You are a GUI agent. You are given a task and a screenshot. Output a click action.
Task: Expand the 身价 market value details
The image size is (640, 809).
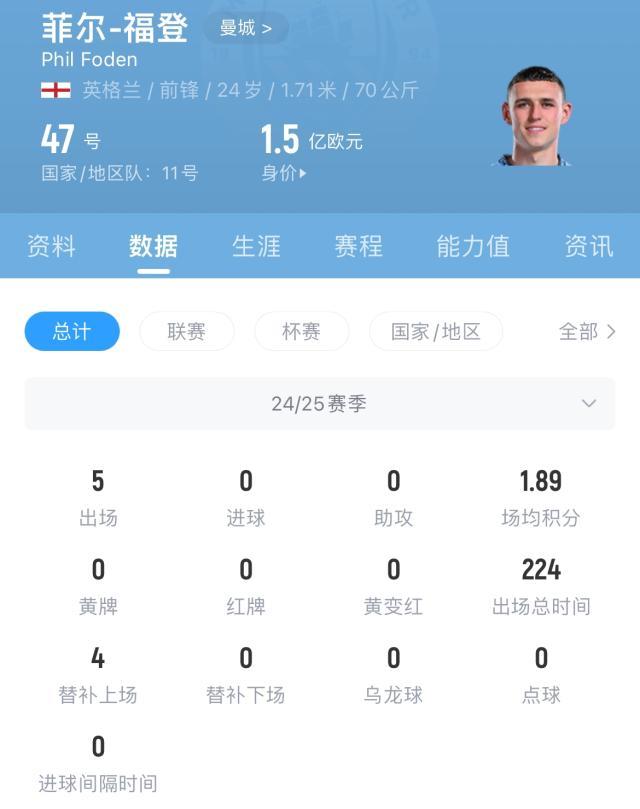(x=284, y=173)
